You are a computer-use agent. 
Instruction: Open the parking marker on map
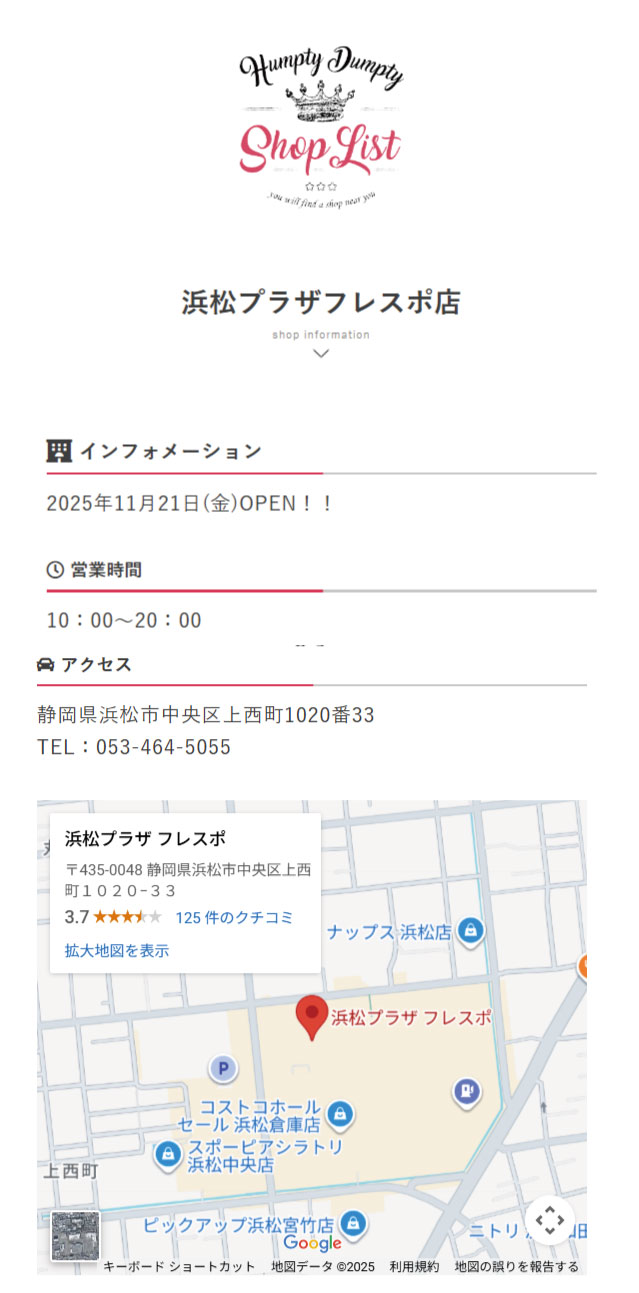(x=223, y=1069)
